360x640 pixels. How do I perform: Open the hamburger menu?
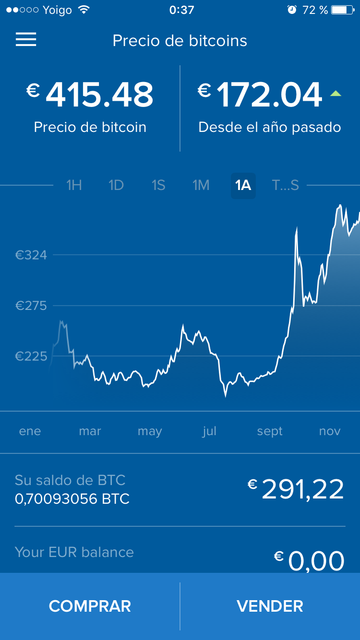click(x=26, y=40)
